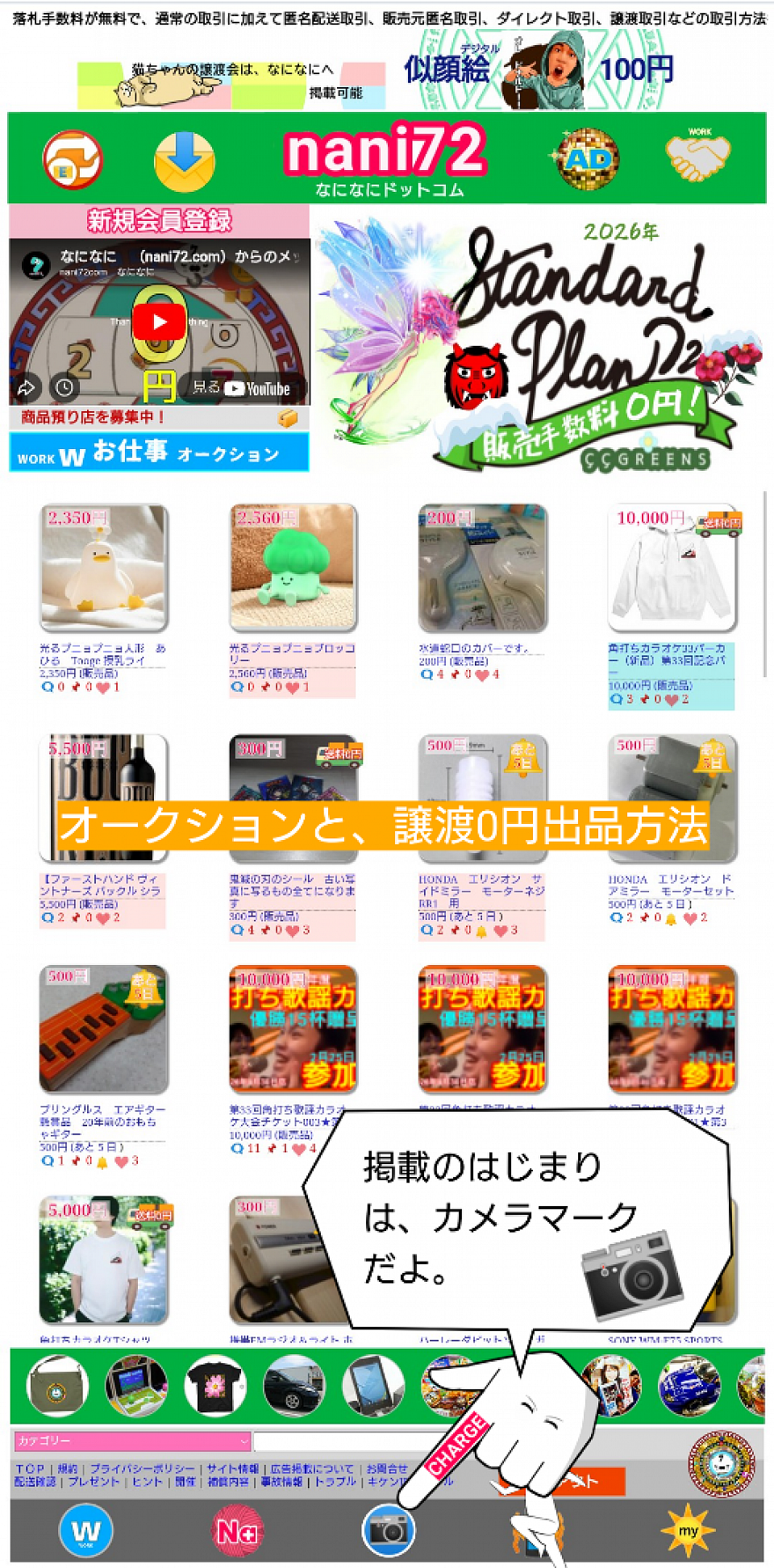Open the yellow 'my' star icon
The height and width of the screenshot is (1568, 774).
point(689,1530)
